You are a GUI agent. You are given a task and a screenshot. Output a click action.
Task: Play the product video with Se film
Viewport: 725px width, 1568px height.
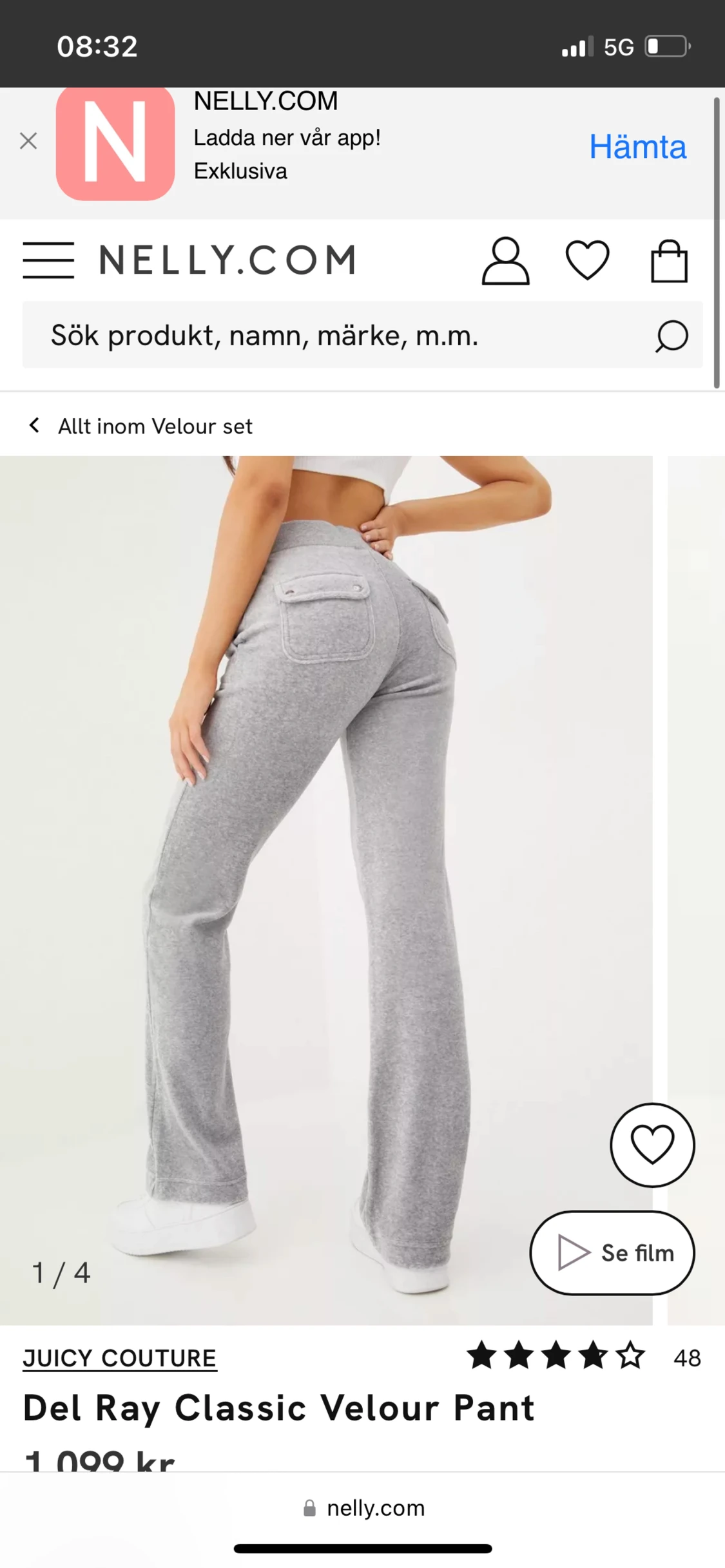pyautogui.click(x=612, y=1252)
